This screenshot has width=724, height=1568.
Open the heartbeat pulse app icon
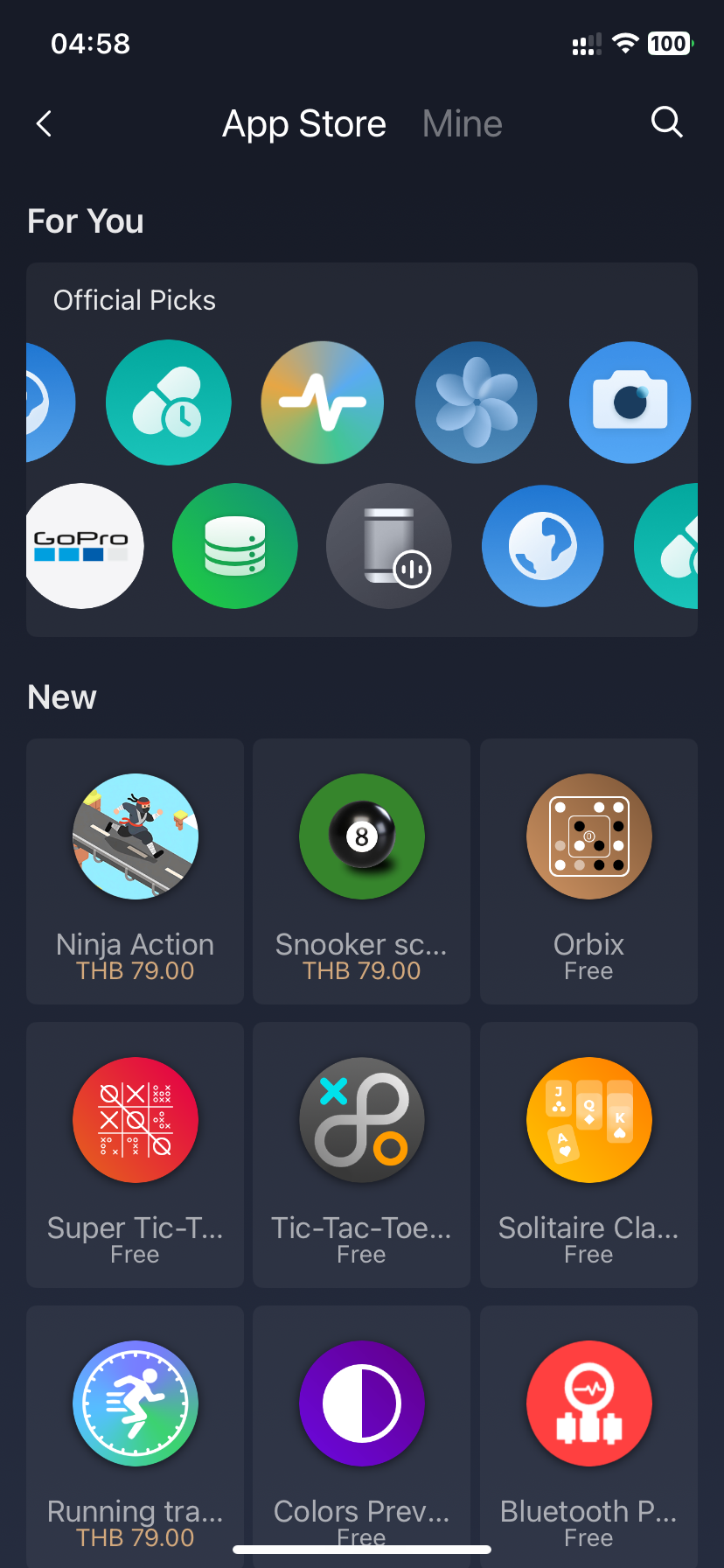pos(323,402)
